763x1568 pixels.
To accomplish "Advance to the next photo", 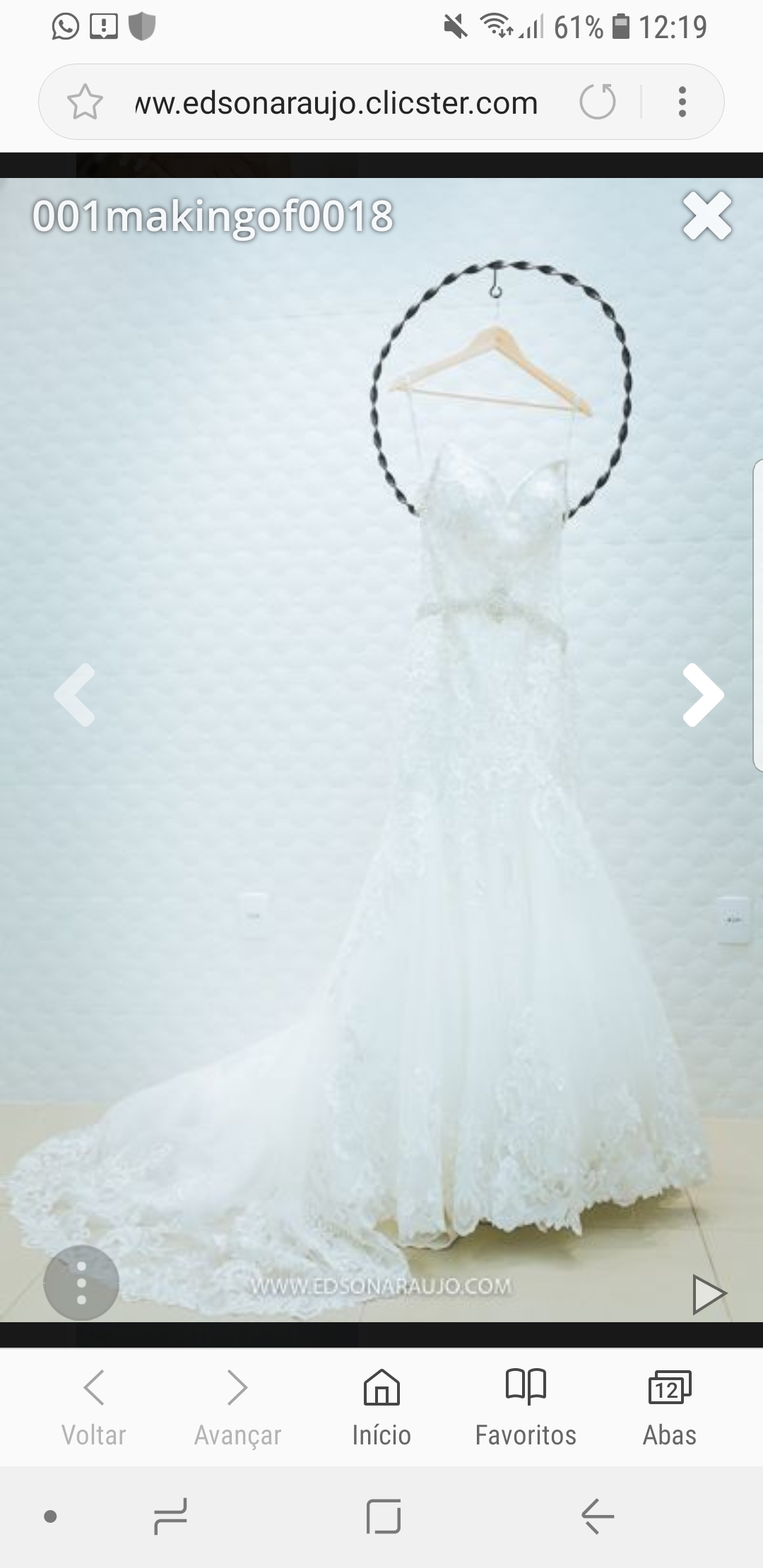I will 703,695.
